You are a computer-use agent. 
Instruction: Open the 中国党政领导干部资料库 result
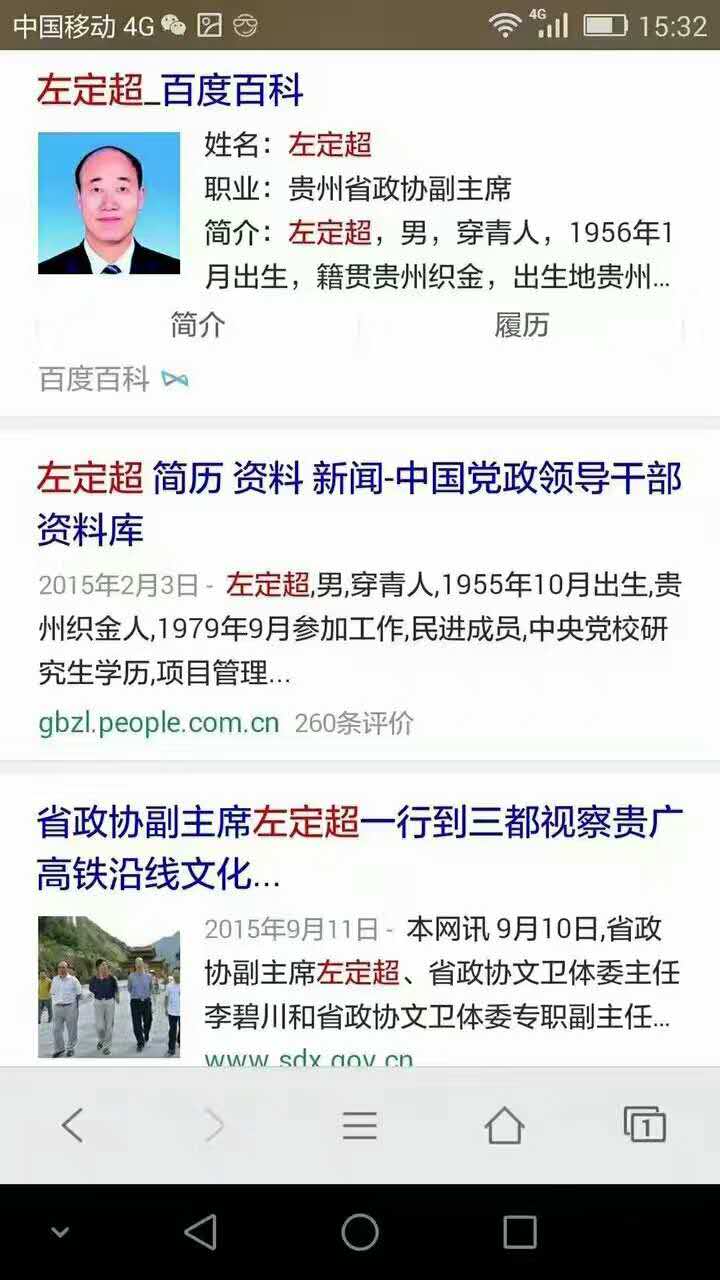click(x=358, y=503)
